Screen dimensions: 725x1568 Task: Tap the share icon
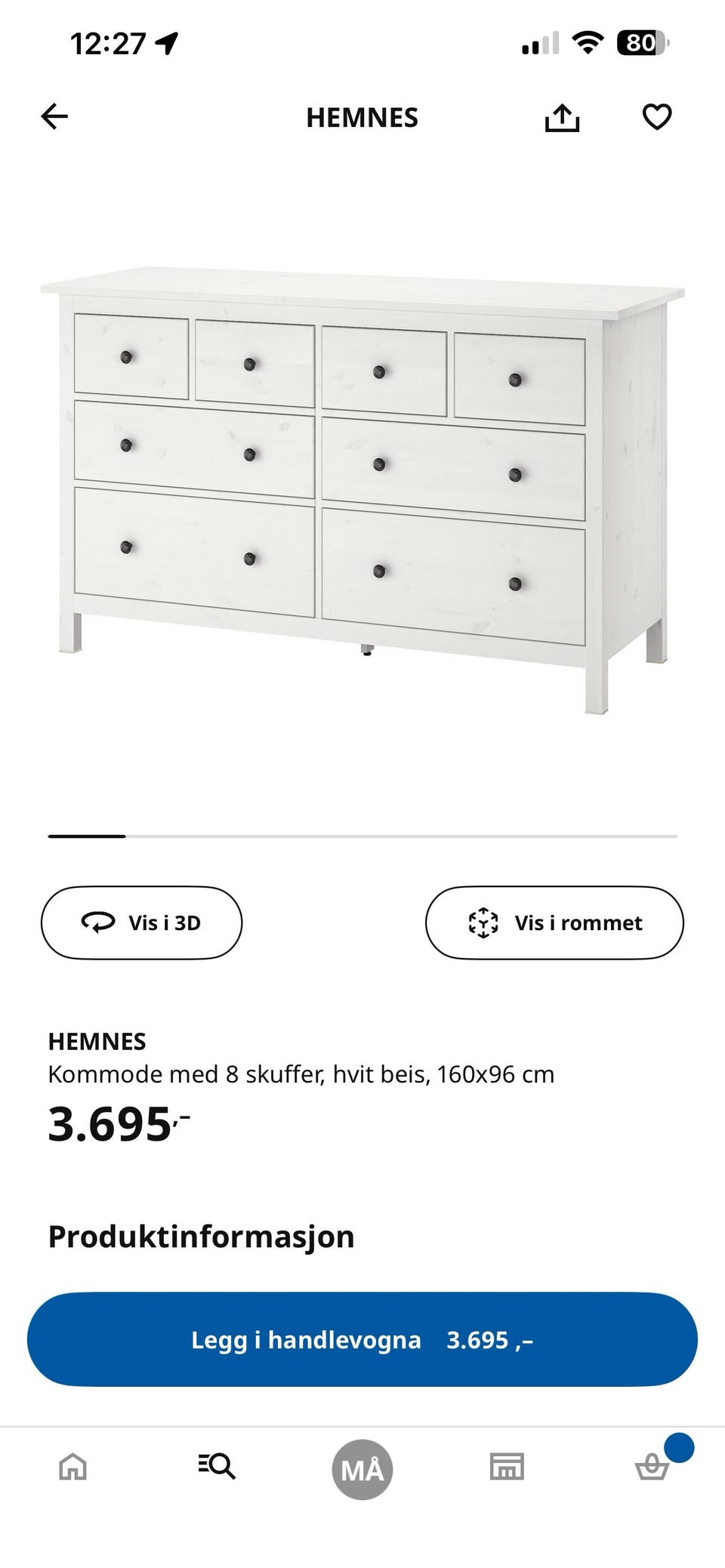coord(562,116)
